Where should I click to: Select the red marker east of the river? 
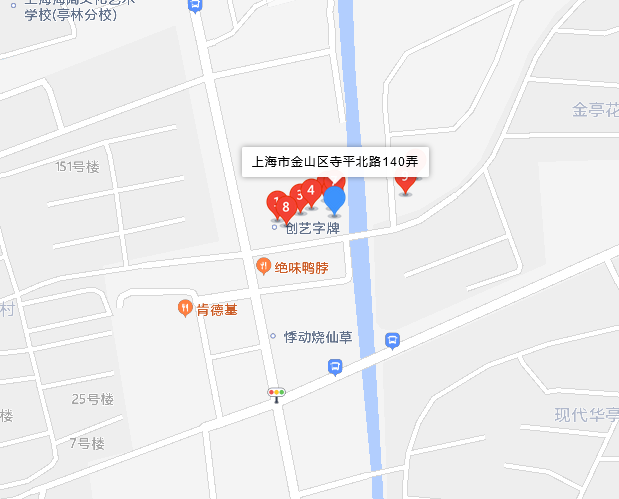pos(405,182)
